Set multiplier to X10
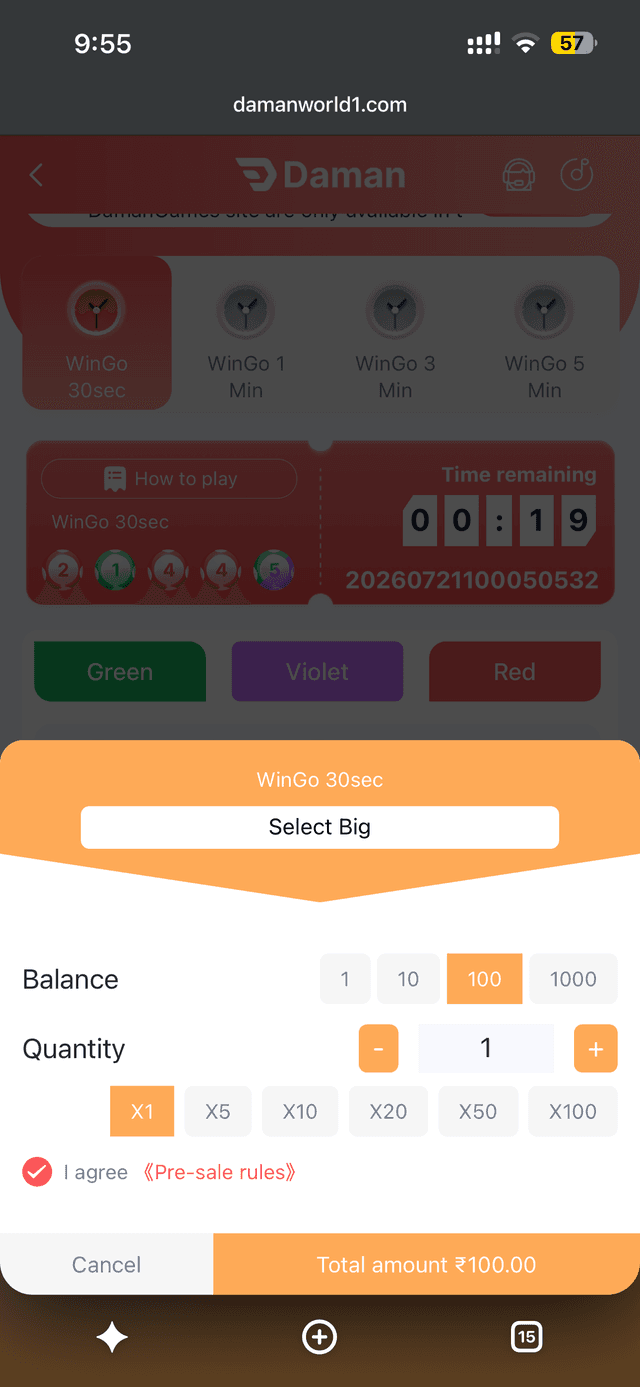640x1387 pixels. pos(300,1111)
